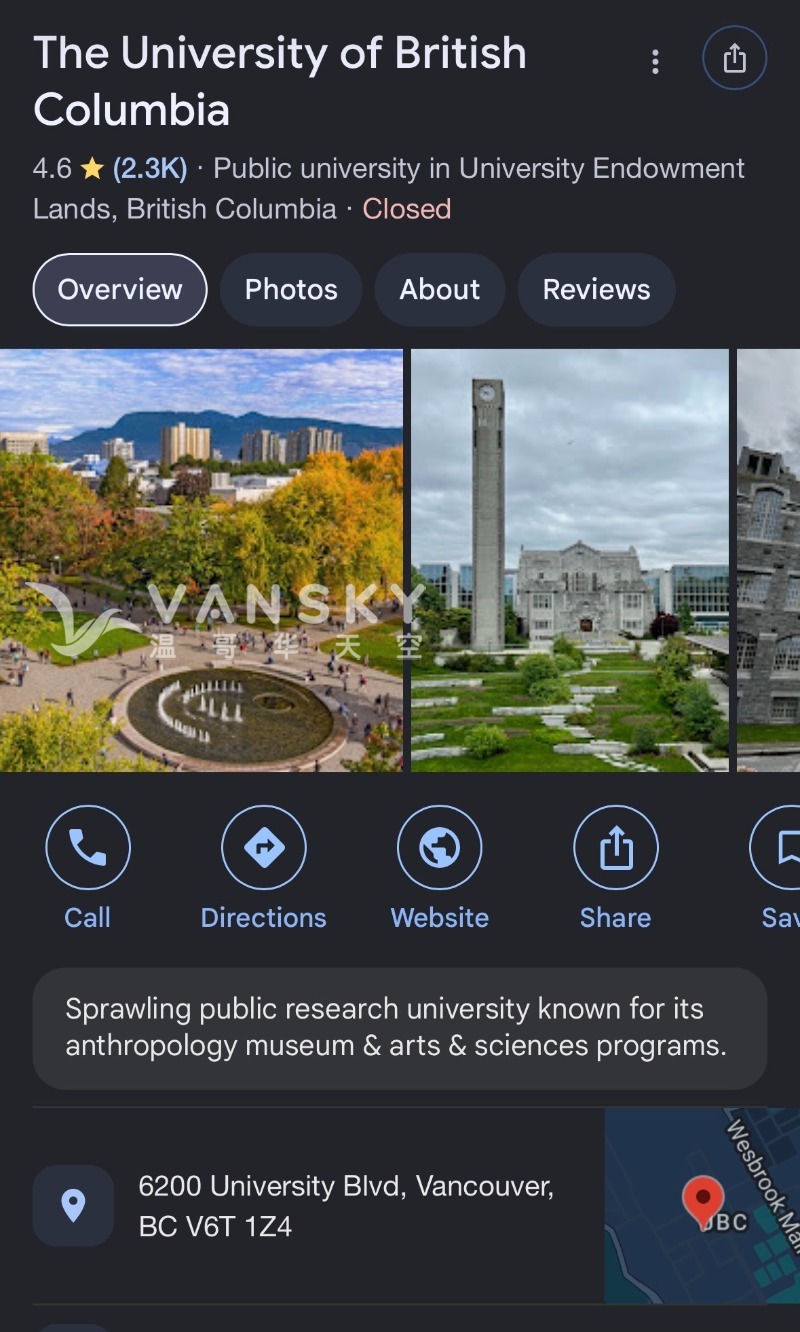Viewport: 800px width, 1332px height.
Task: Open the university Website
Action: [x=440, y=869]
